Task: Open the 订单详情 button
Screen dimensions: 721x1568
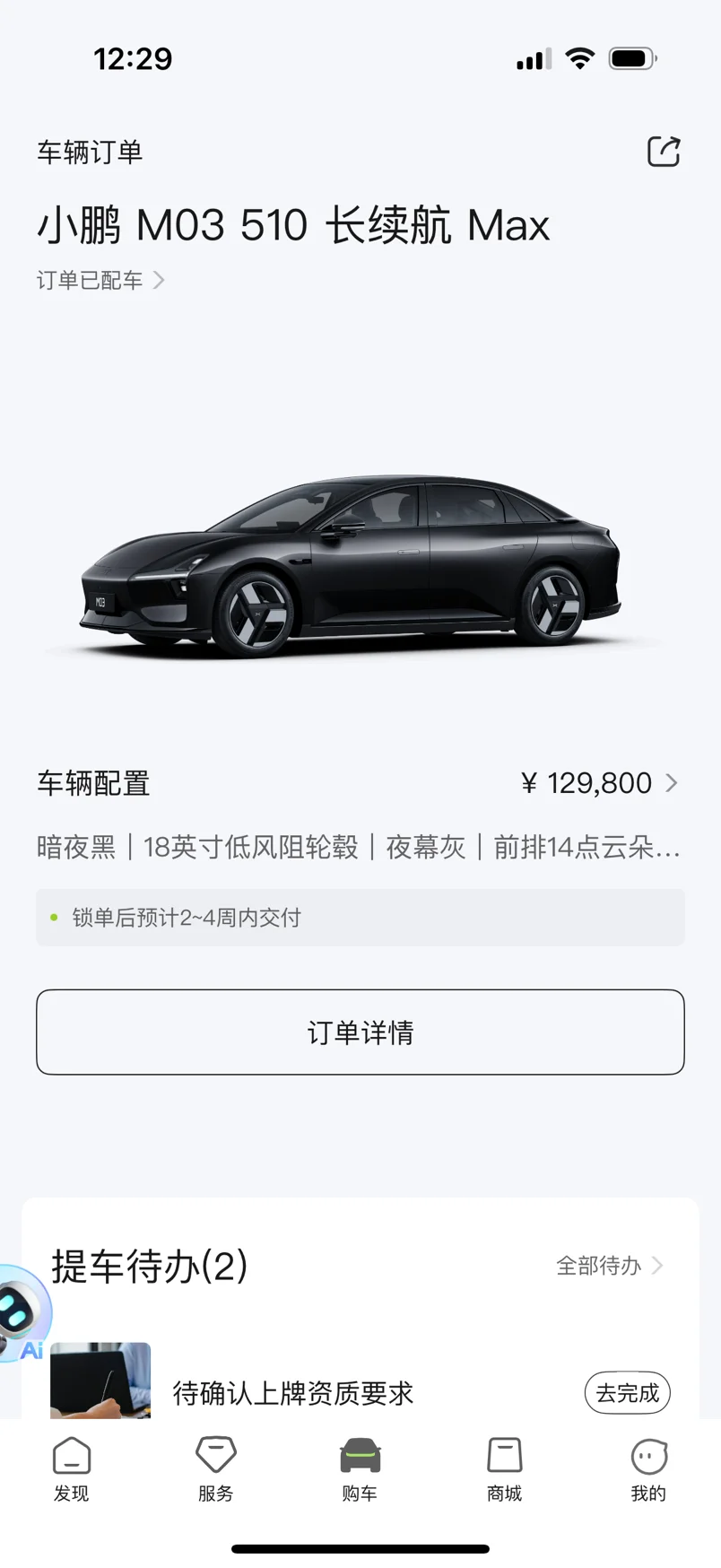Action: (360, 1032)
